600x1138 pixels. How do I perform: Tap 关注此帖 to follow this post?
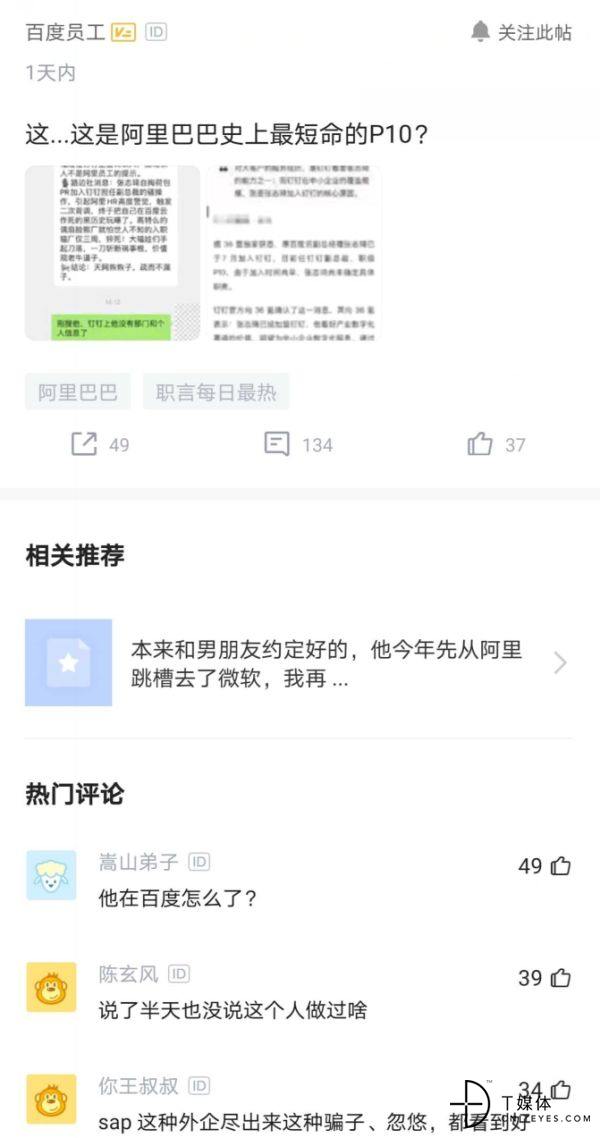point(522,33)
